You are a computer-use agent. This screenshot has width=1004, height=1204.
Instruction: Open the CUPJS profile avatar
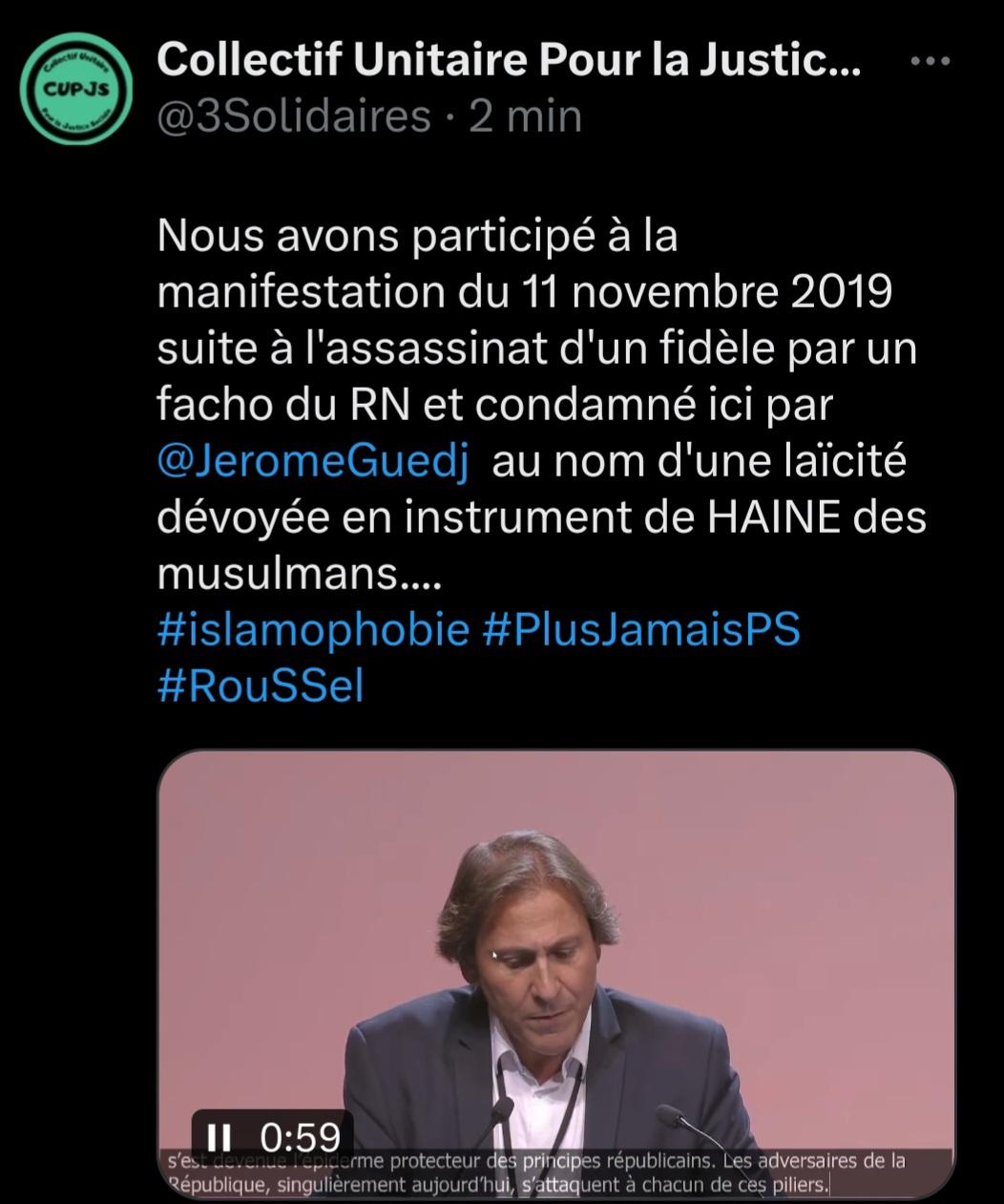[x=76, y=89]
